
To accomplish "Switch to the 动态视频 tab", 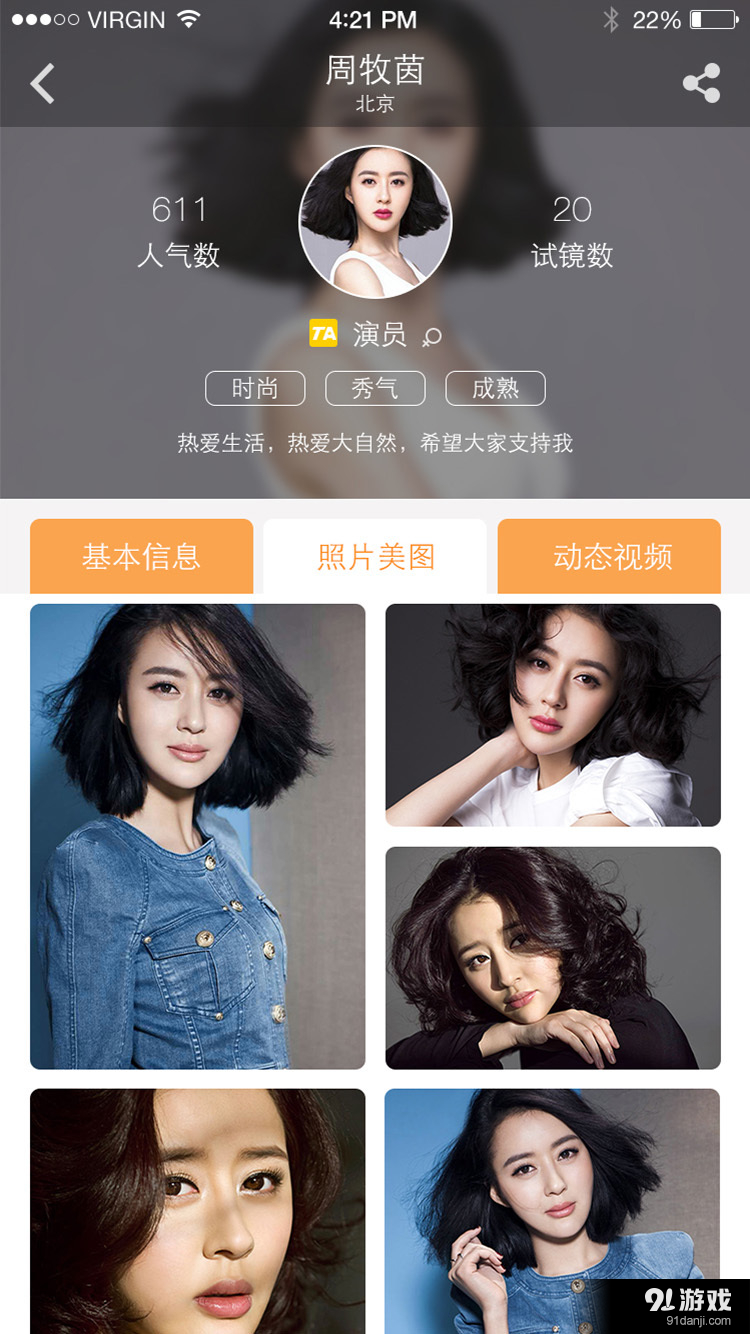I will coord(609,557).
